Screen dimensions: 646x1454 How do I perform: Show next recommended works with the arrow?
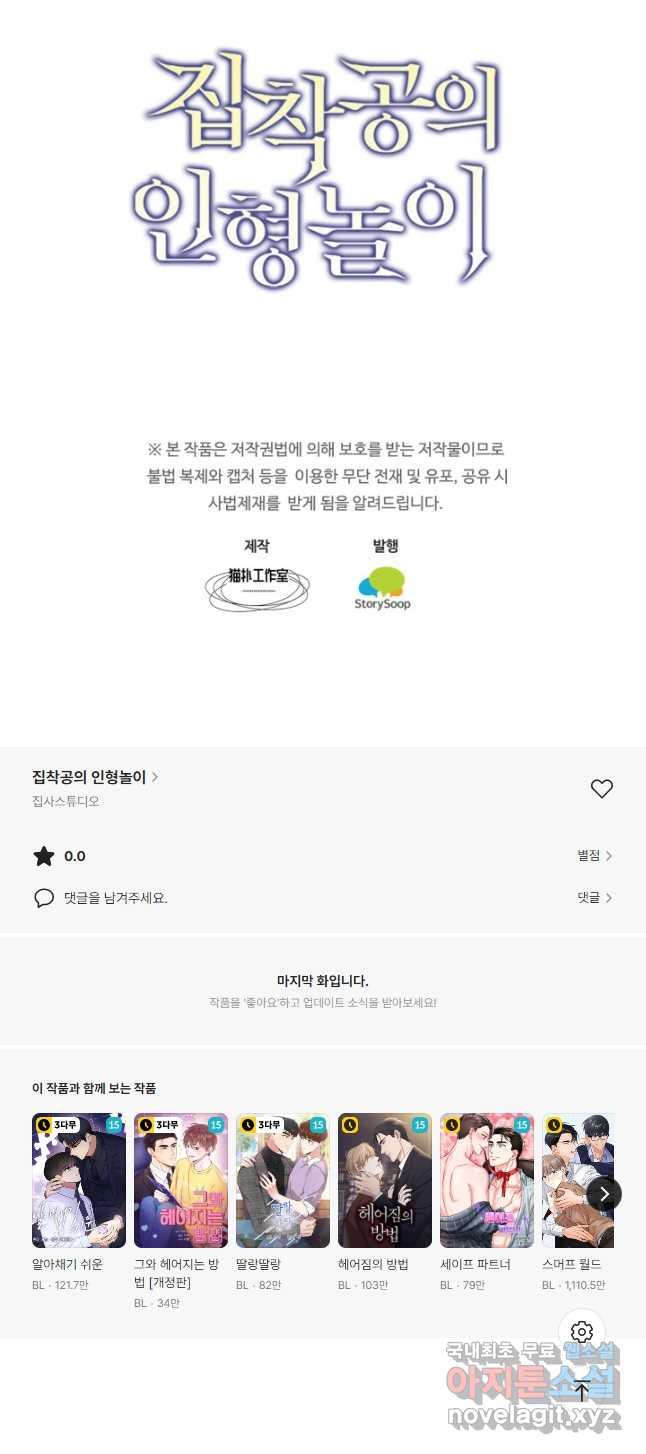pyautogui.click(x=604, y=1193)
